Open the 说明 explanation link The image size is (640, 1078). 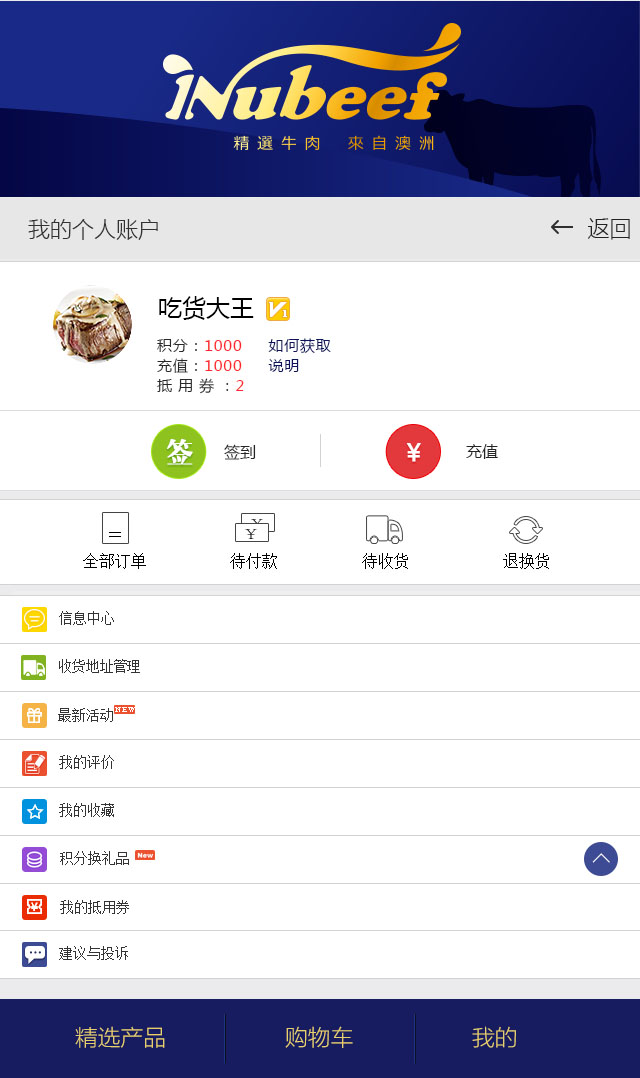click(x=284, y=366)
